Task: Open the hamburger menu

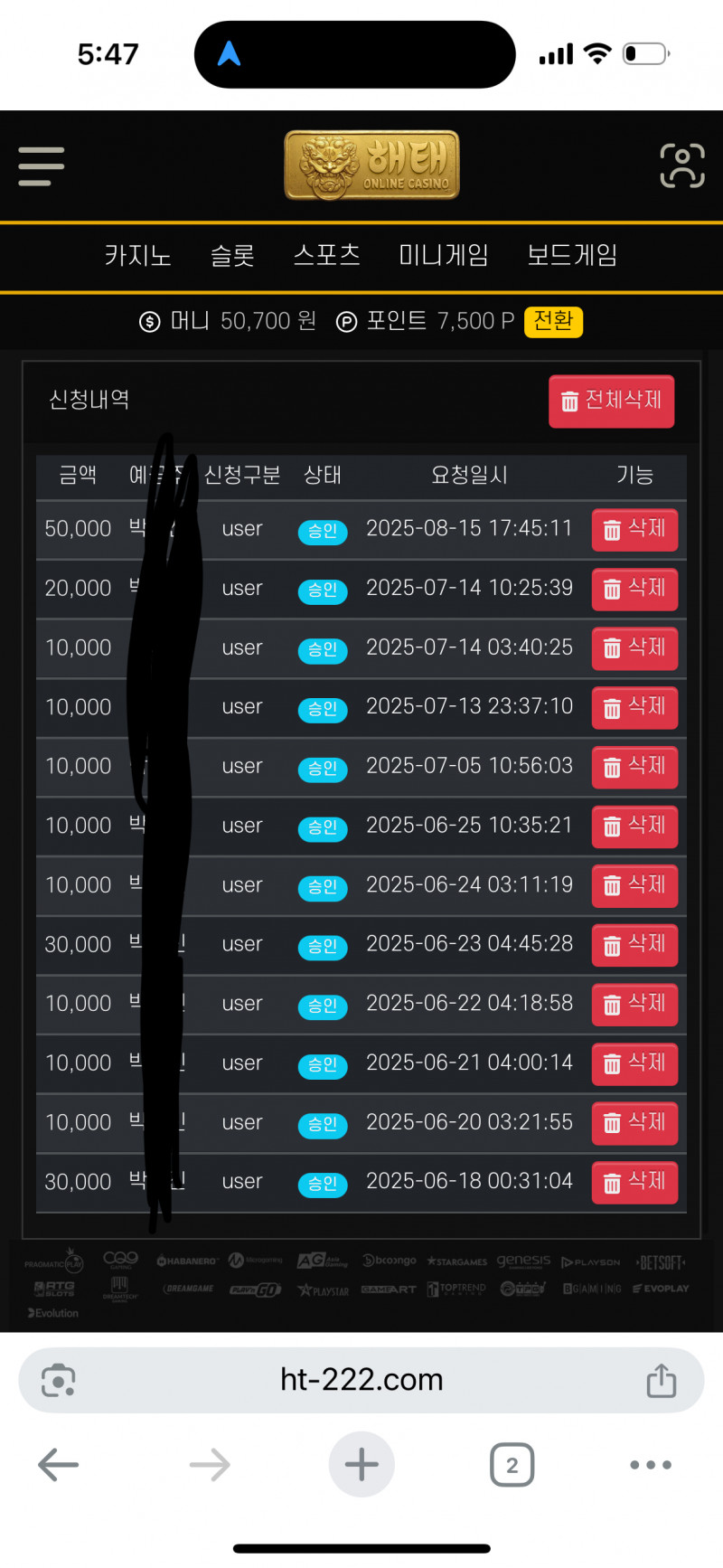Action: 42,166
